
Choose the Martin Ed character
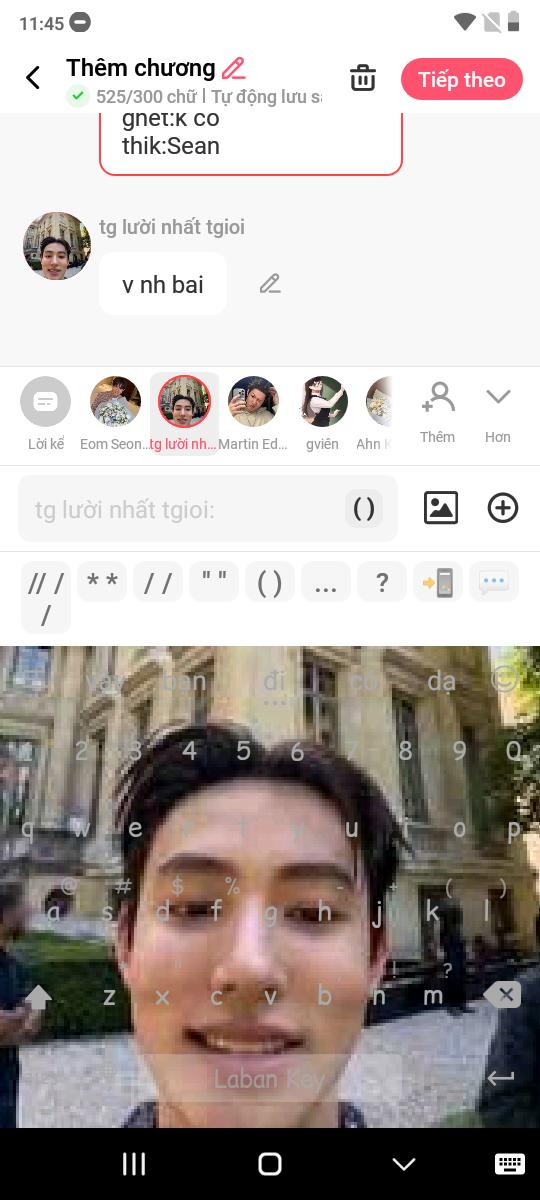pyautogui.click(x=253, y=414)
